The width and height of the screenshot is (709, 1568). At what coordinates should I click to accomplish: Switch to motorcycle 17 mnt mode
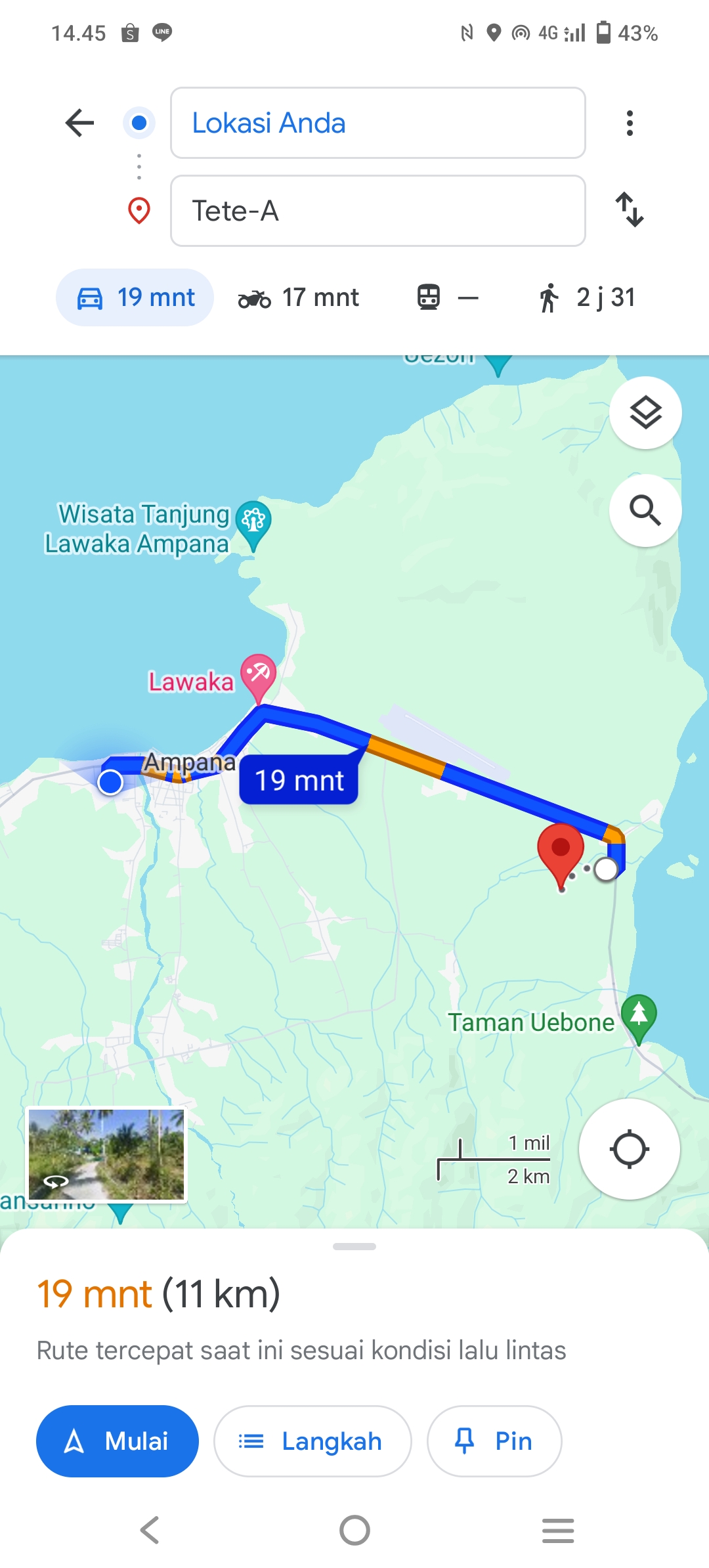299,297
